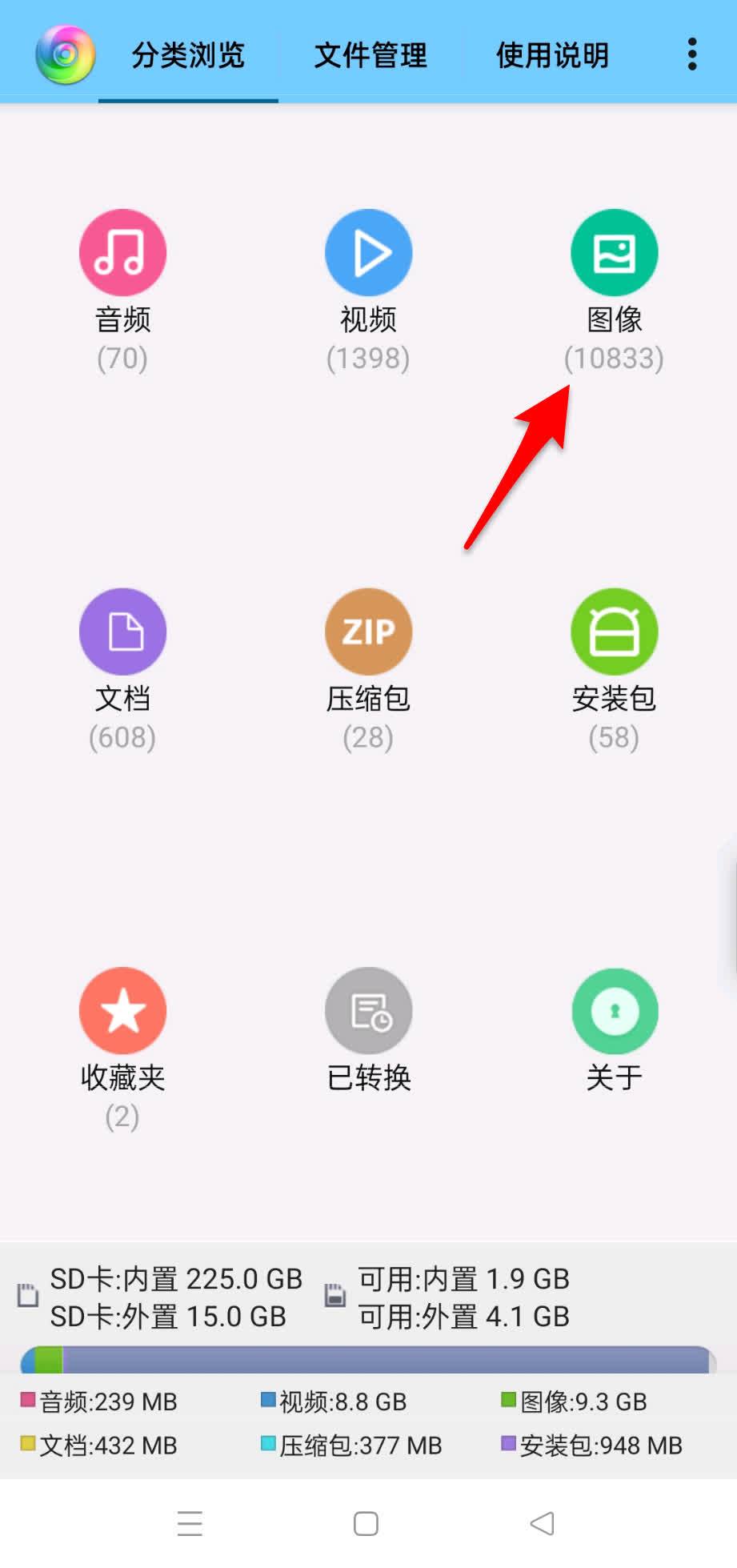737x1568 pixels.
Task: Open the three-dot overflow menu
Action: pyautogui.click(x=692, y=54)
